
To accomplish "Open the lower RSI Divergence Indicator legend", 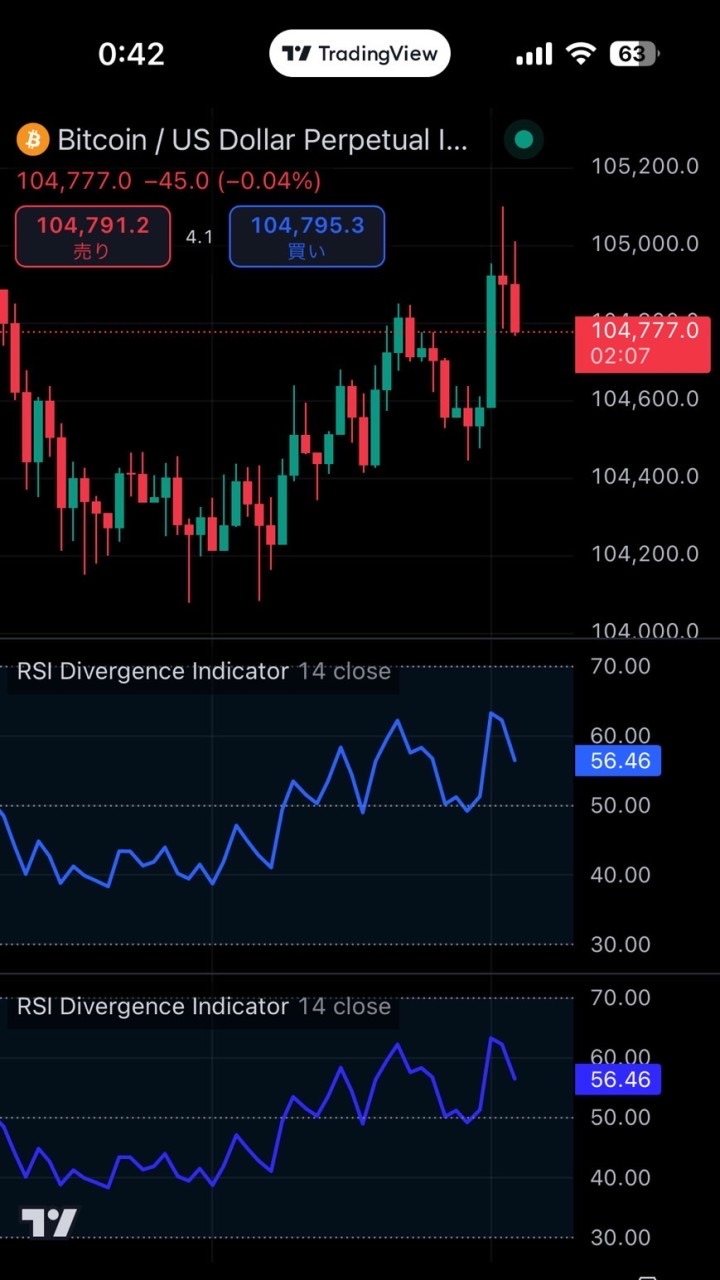I will pos(204,1006).
